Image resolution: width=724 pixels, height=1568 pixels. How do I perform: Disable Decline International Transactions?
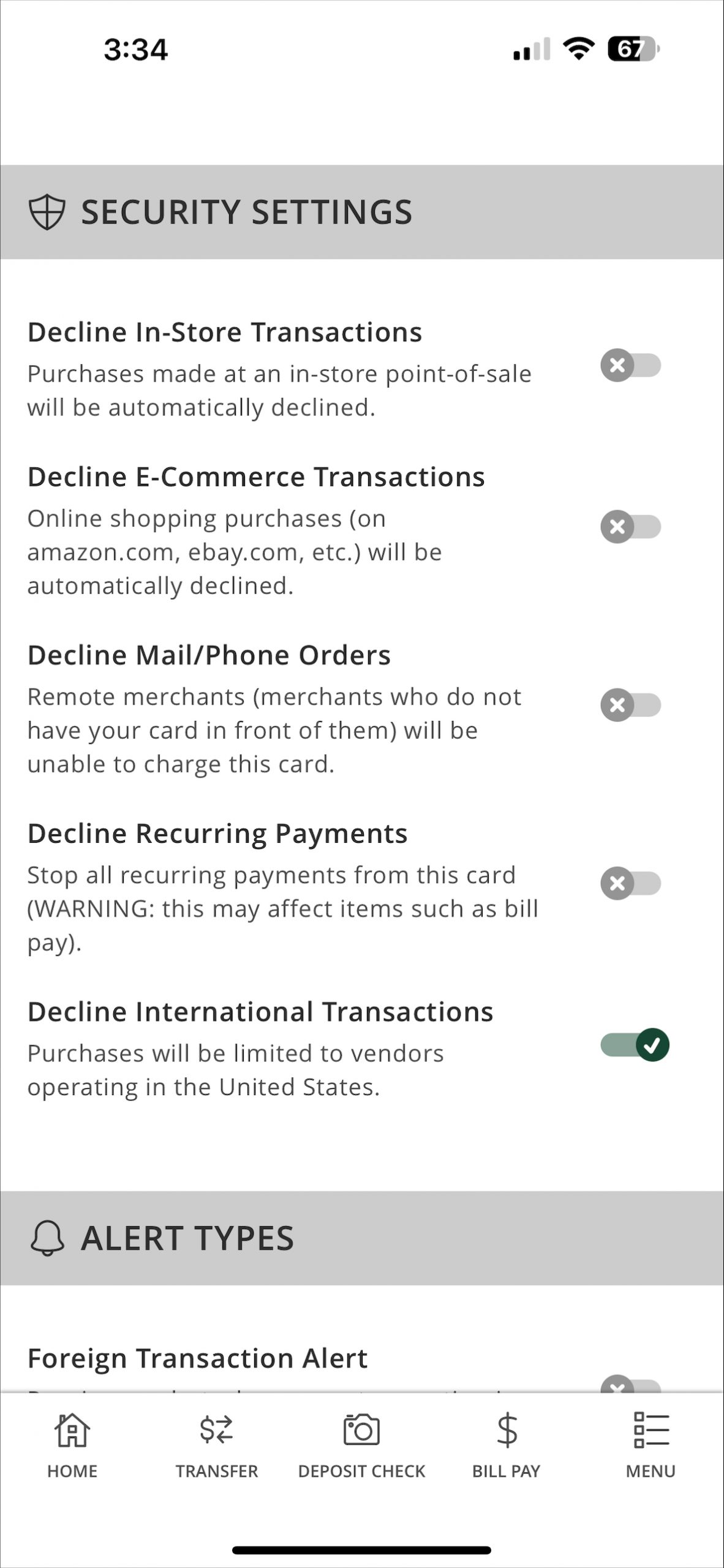point(635,1045)
